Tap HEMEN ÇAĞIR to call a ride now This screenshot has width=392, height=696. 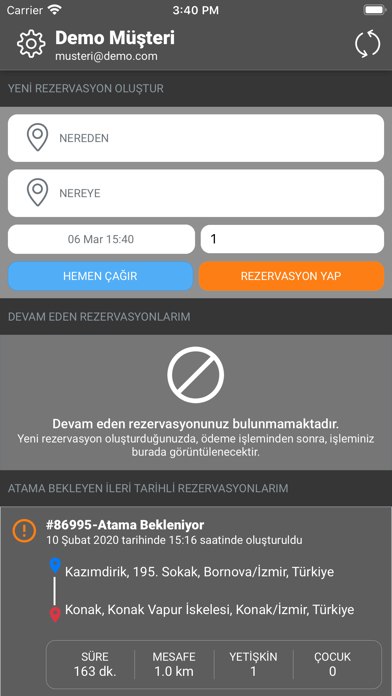click(100, 276)
